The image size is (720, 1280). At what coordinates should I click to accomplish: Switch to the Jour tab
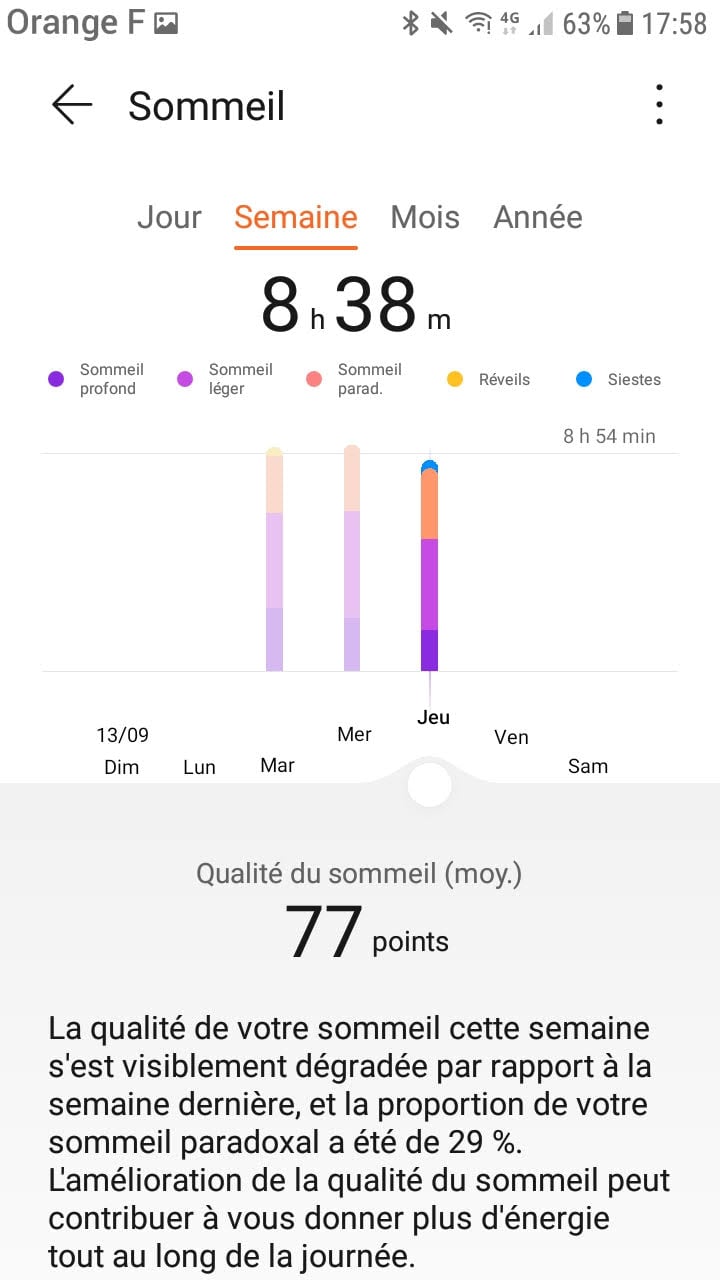pos(169,217)
